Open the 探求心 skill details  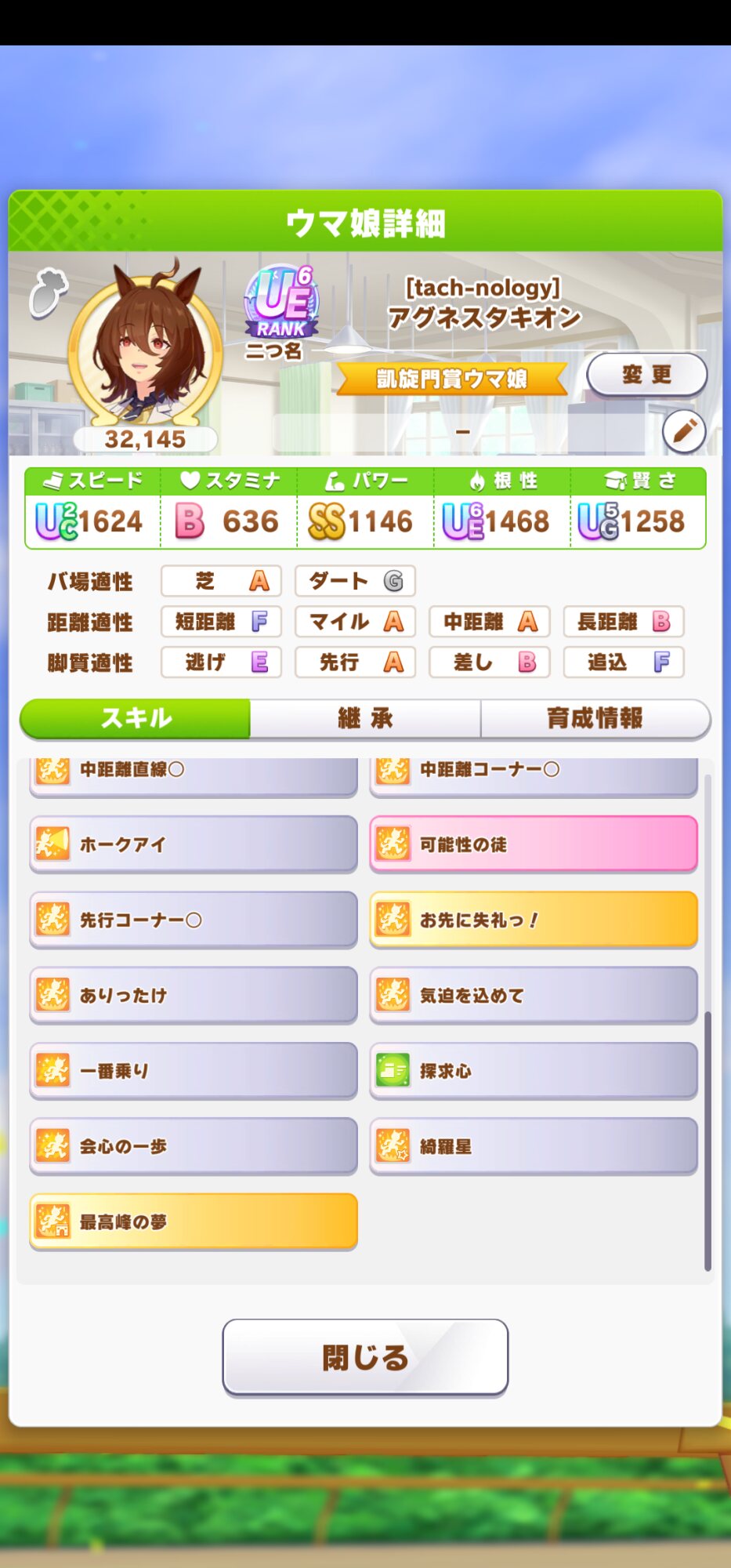[534, 1070]
